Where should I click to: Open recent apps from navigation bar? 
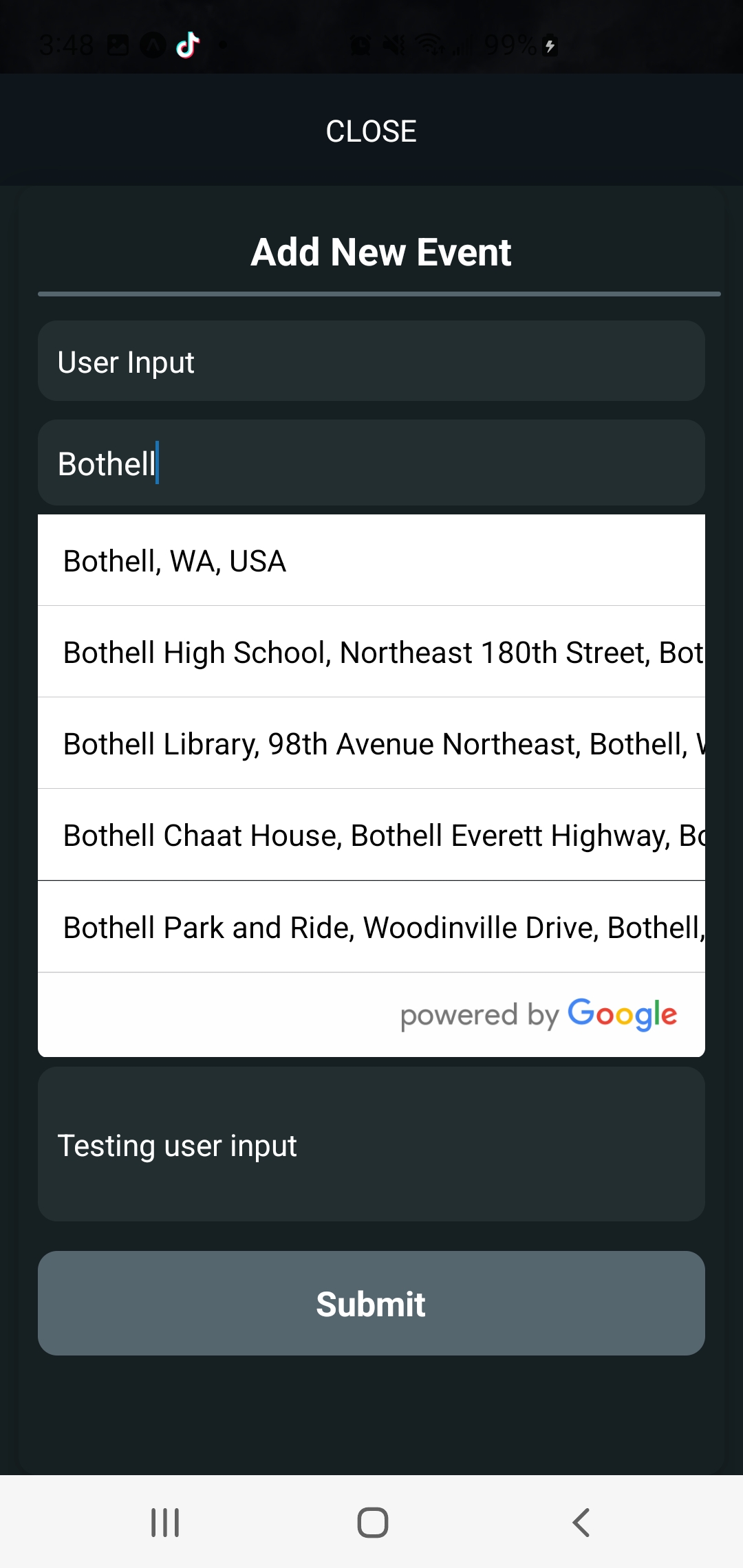(x=165, y=1523)
